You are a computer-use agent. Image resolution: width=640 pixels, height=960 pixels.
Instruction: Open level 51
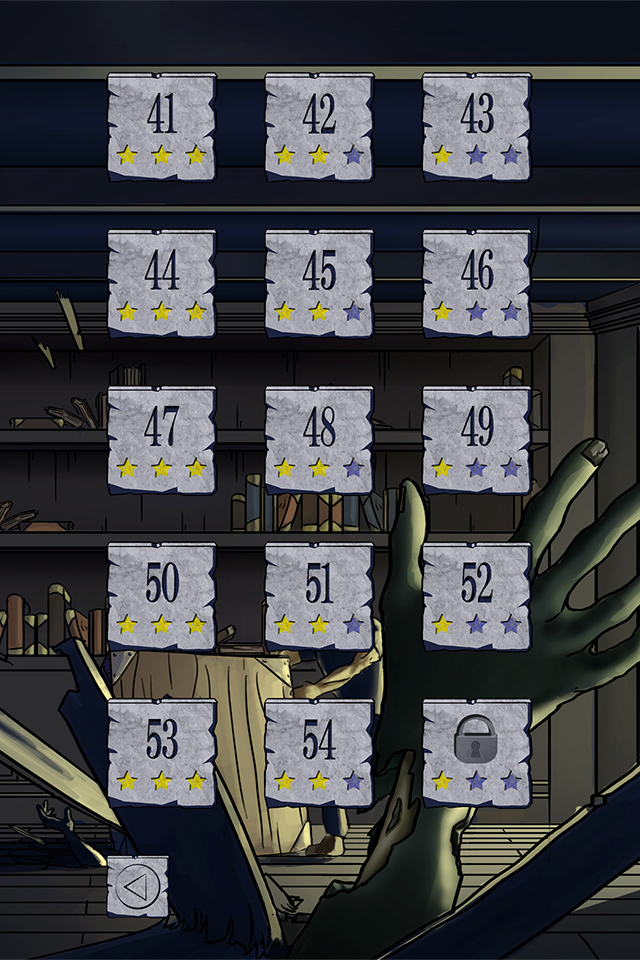point(319,597)
